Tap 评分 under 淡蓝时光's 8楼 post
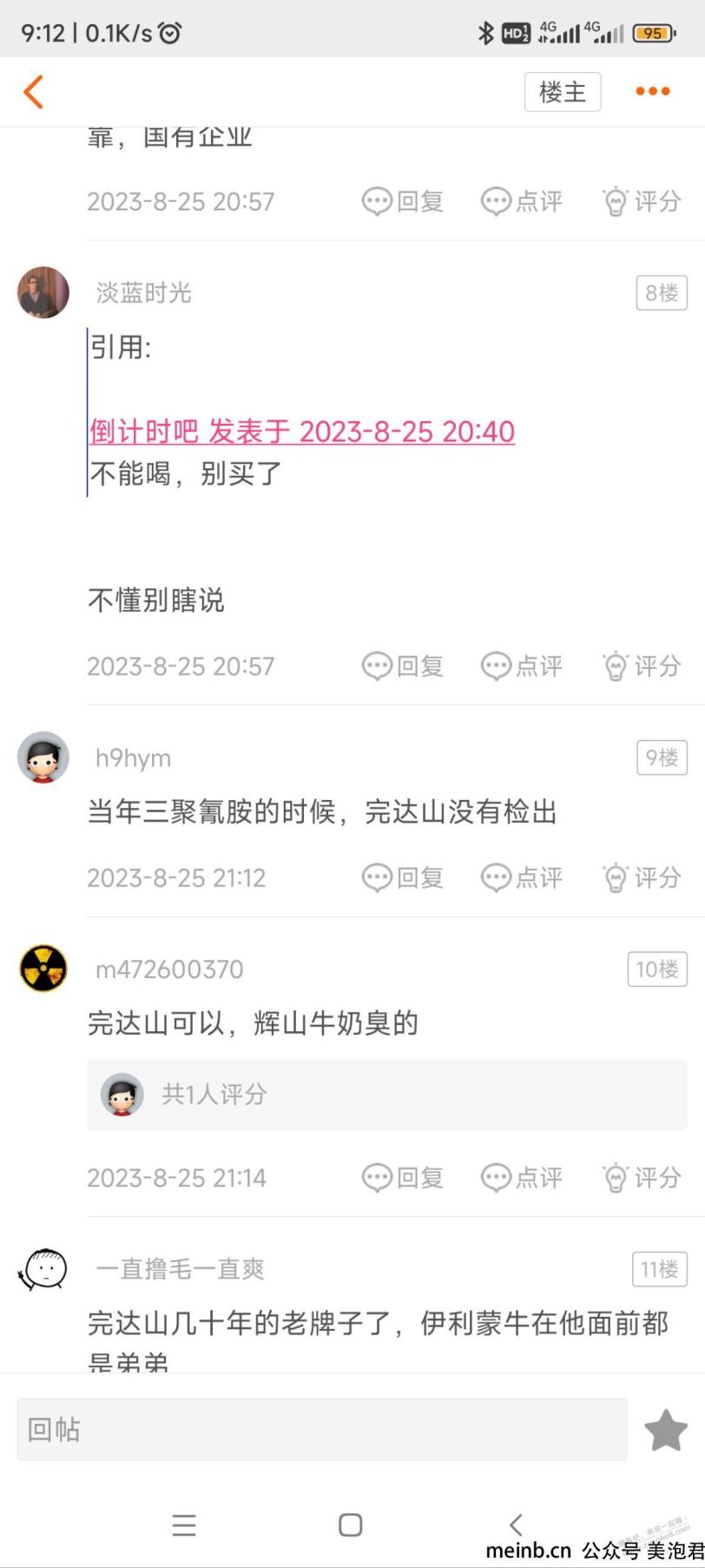 [642, 666]
